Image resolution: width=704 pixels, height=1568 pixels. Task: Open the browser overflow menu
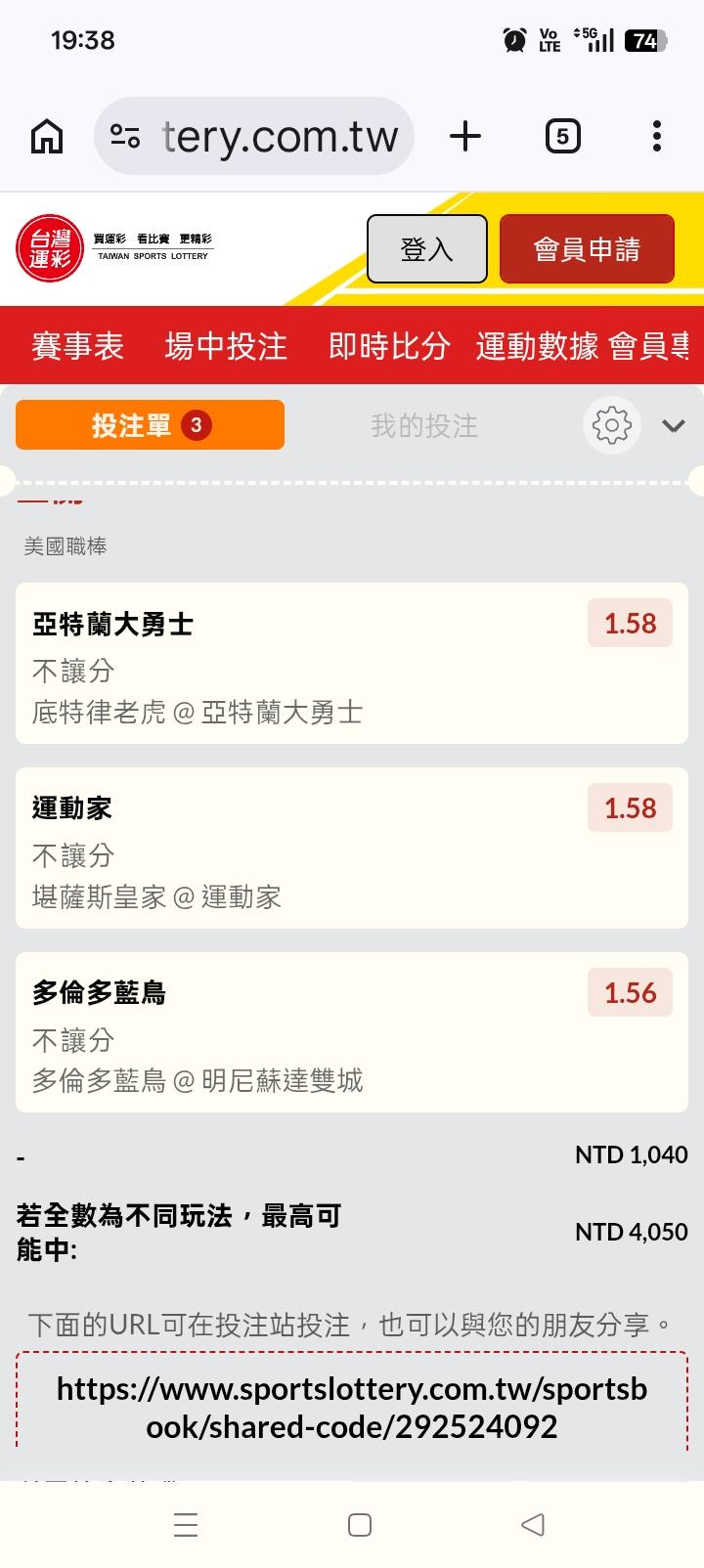pyautogui.click(x=657, y=137)
